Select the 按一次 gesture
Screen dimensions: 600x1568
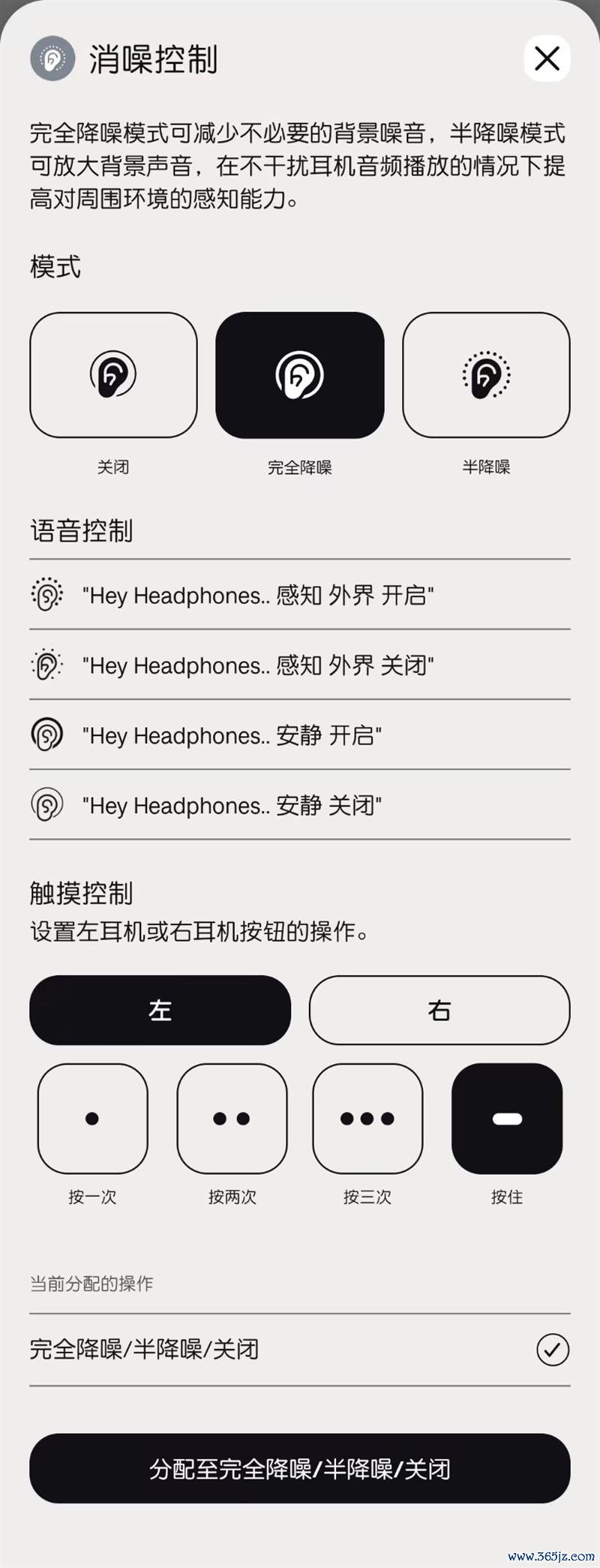point(92,1118)
